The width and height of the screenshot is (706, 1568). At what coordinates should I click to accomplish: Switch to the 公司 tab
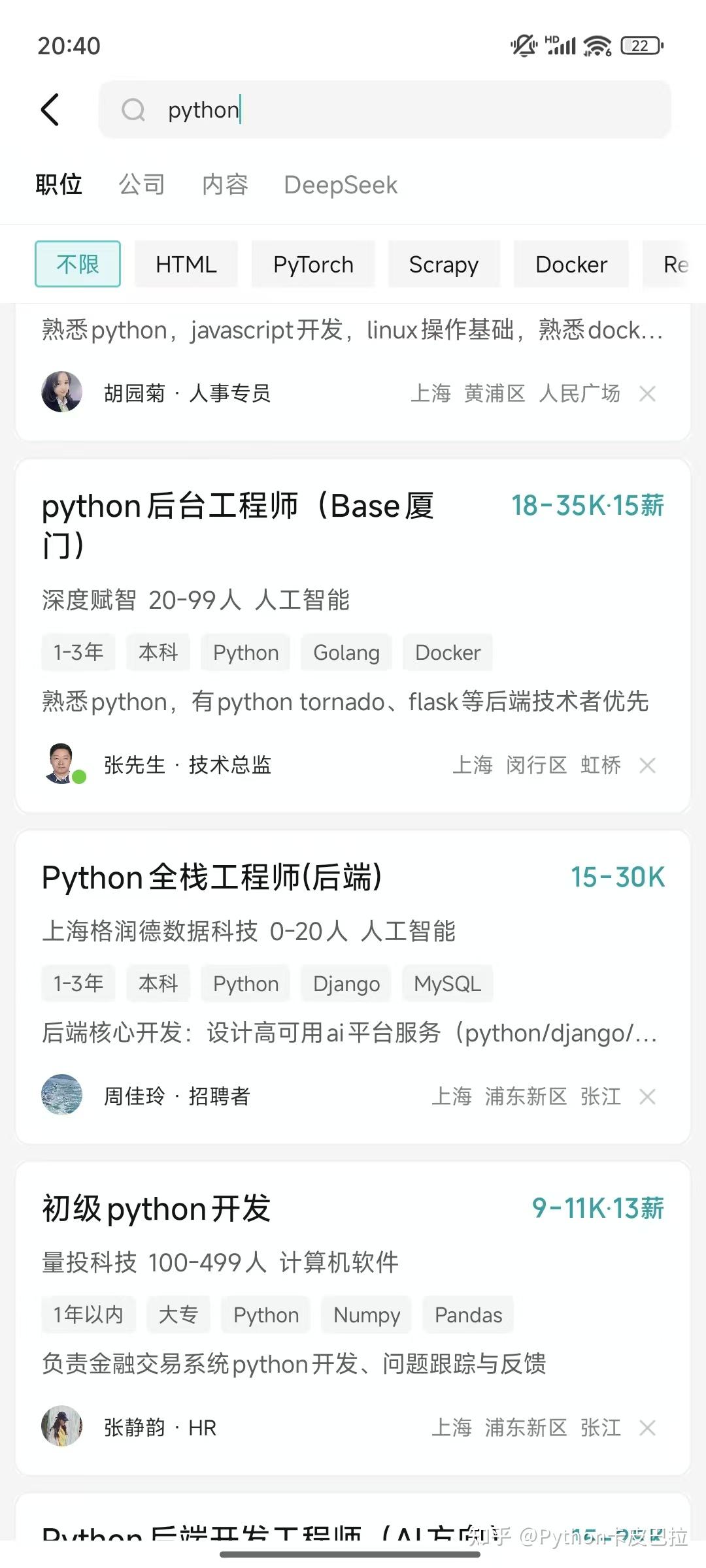click(x=142, y=185)
